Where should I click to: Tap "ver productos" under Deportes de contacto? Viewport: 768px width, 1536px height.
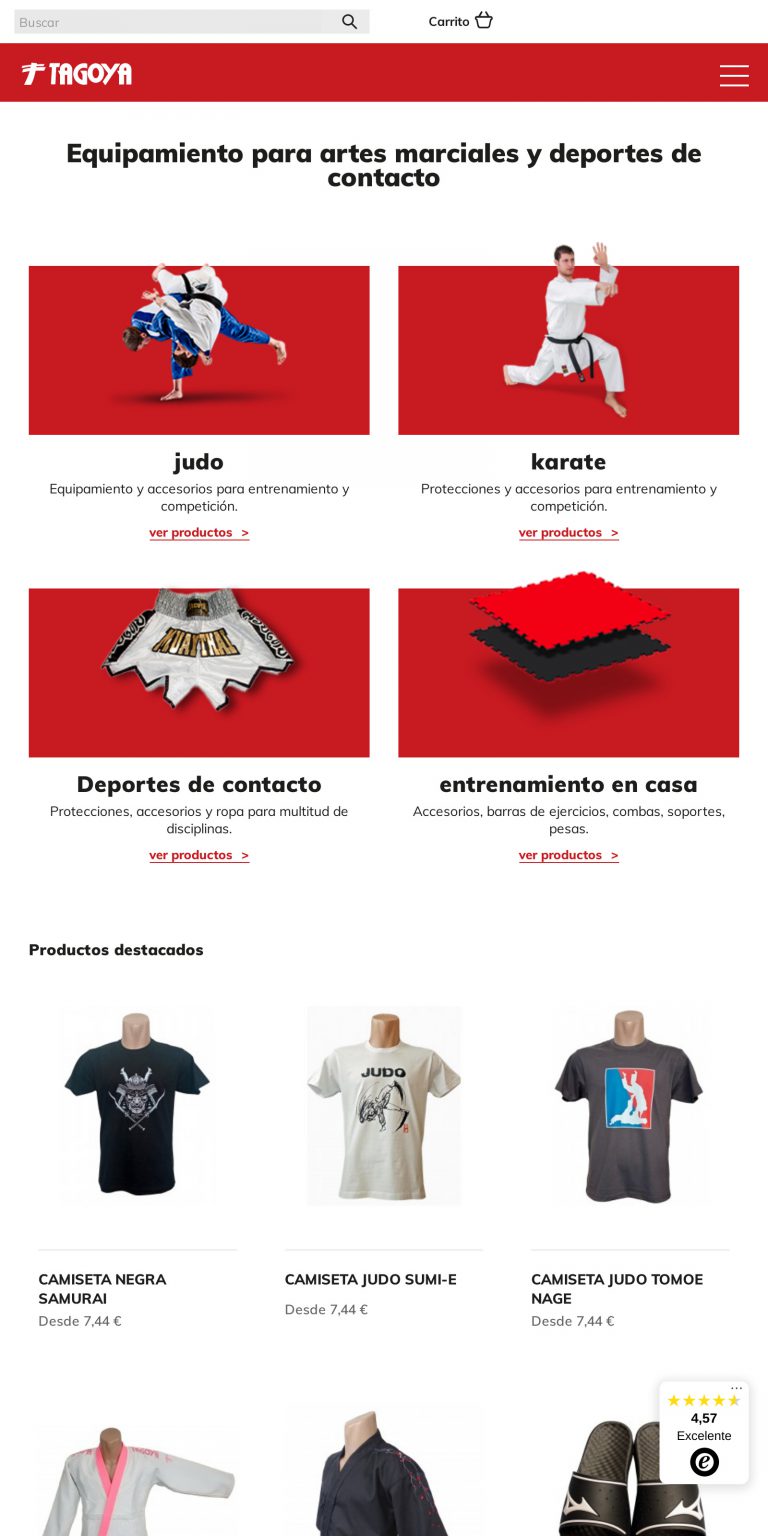click(199, 855)
